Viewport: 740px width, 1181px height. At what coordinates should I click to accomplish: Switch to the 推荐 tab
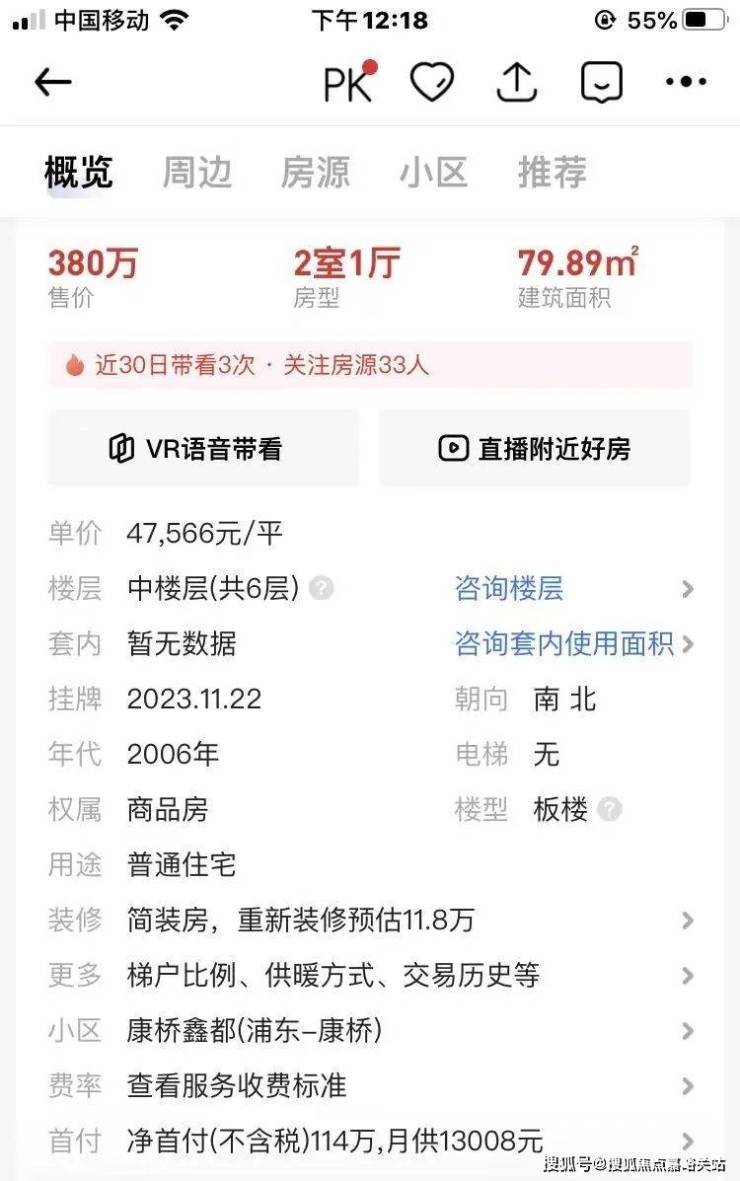pos(551,172)
